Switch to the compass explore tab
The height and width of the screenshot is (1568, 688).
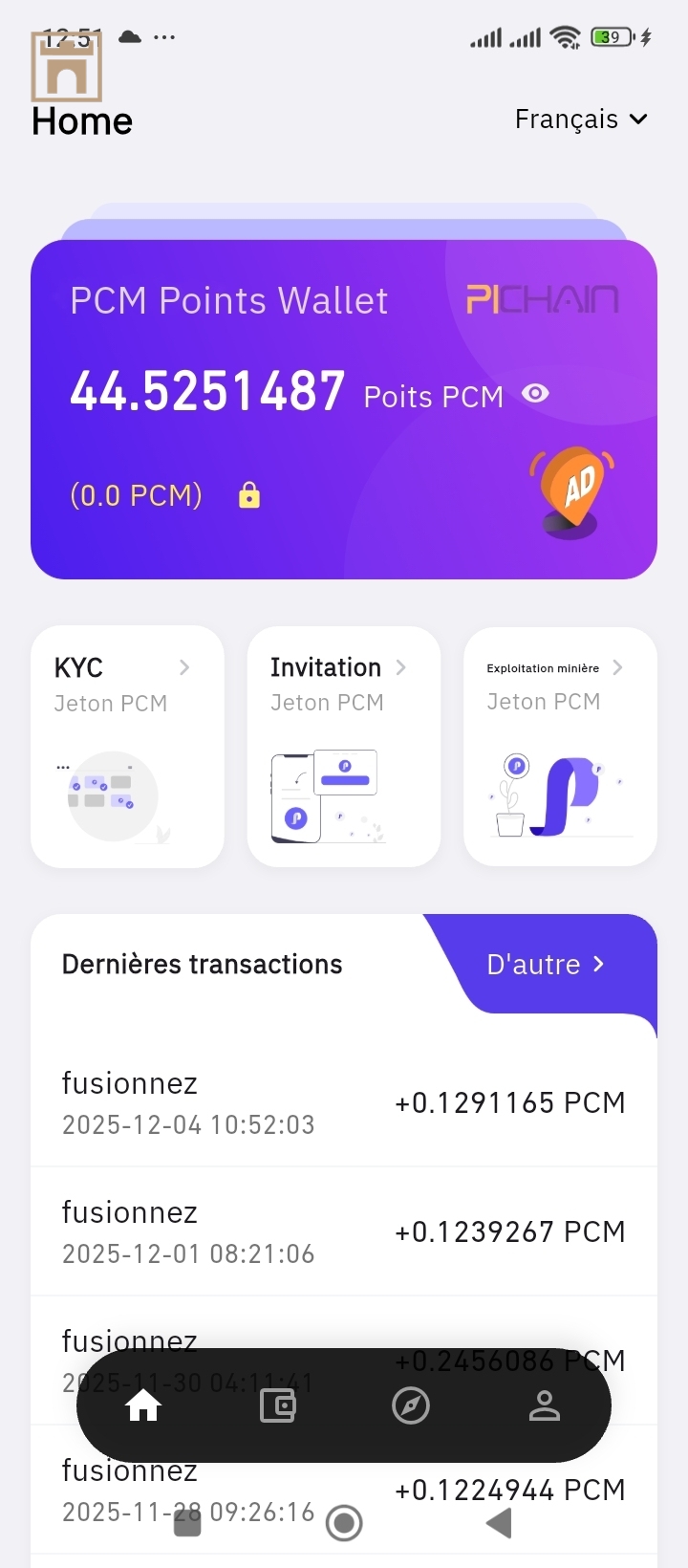(411, 1405)
